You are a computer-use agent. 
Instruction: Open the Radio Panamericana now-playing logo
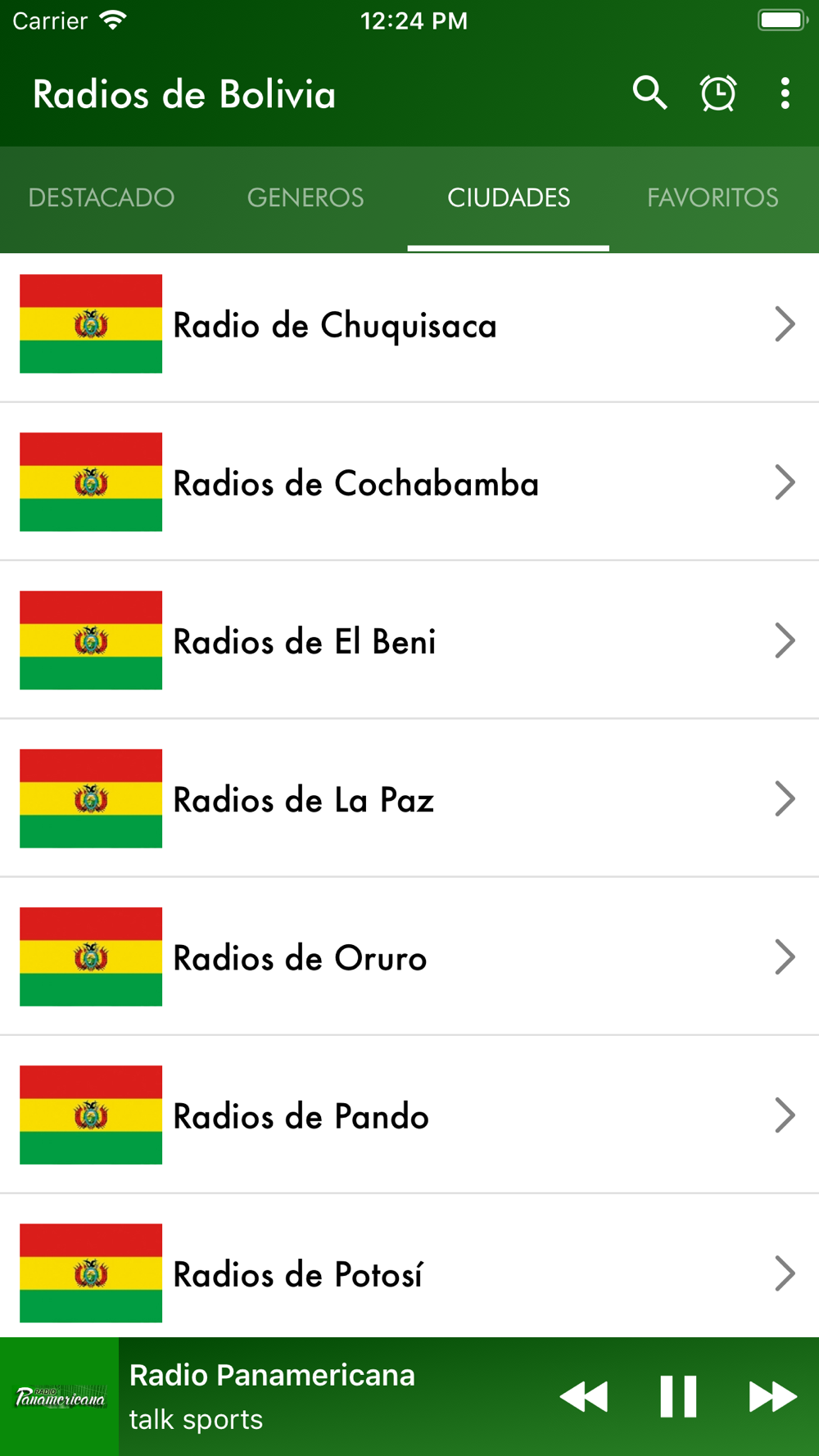coord(60,1397)
